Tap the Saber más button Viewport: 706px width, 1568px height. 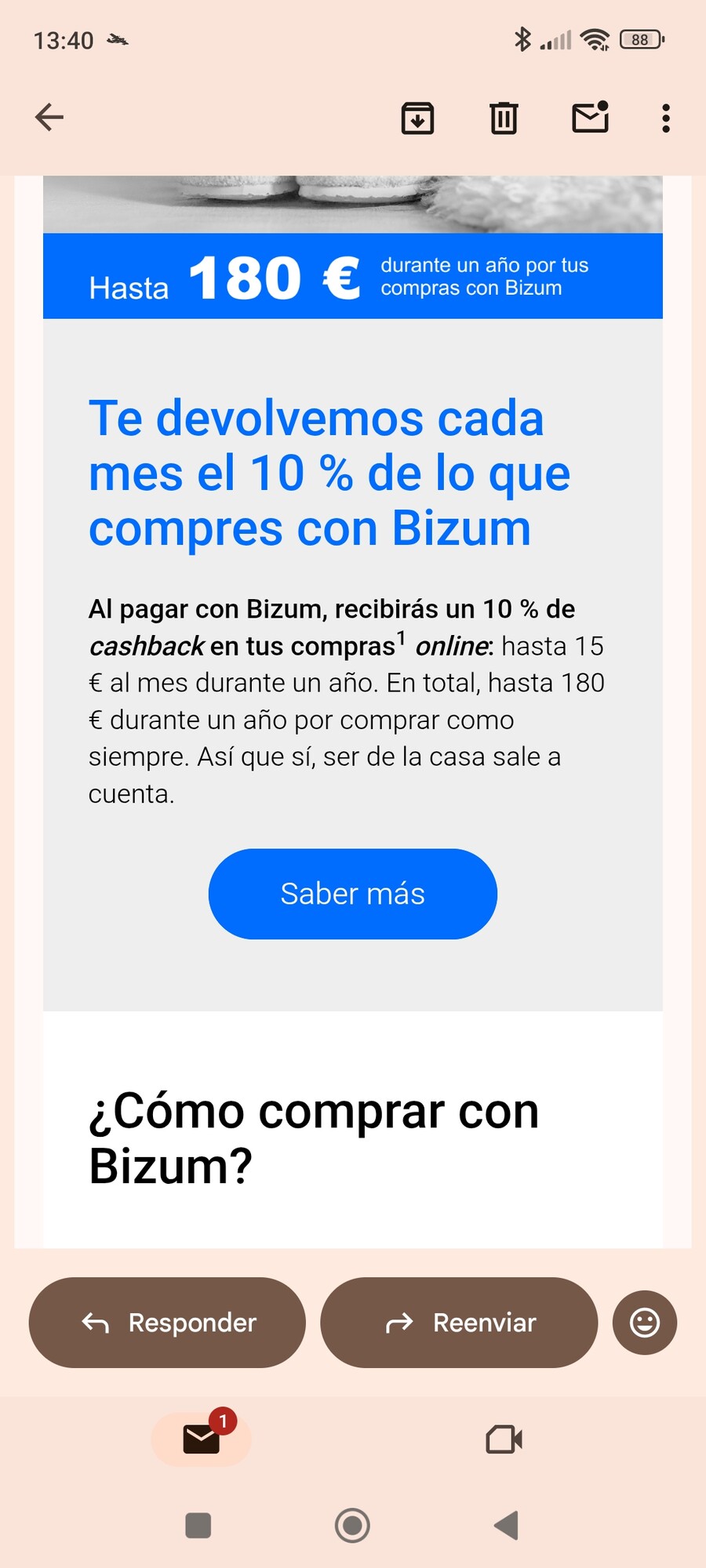click(353, 894)
